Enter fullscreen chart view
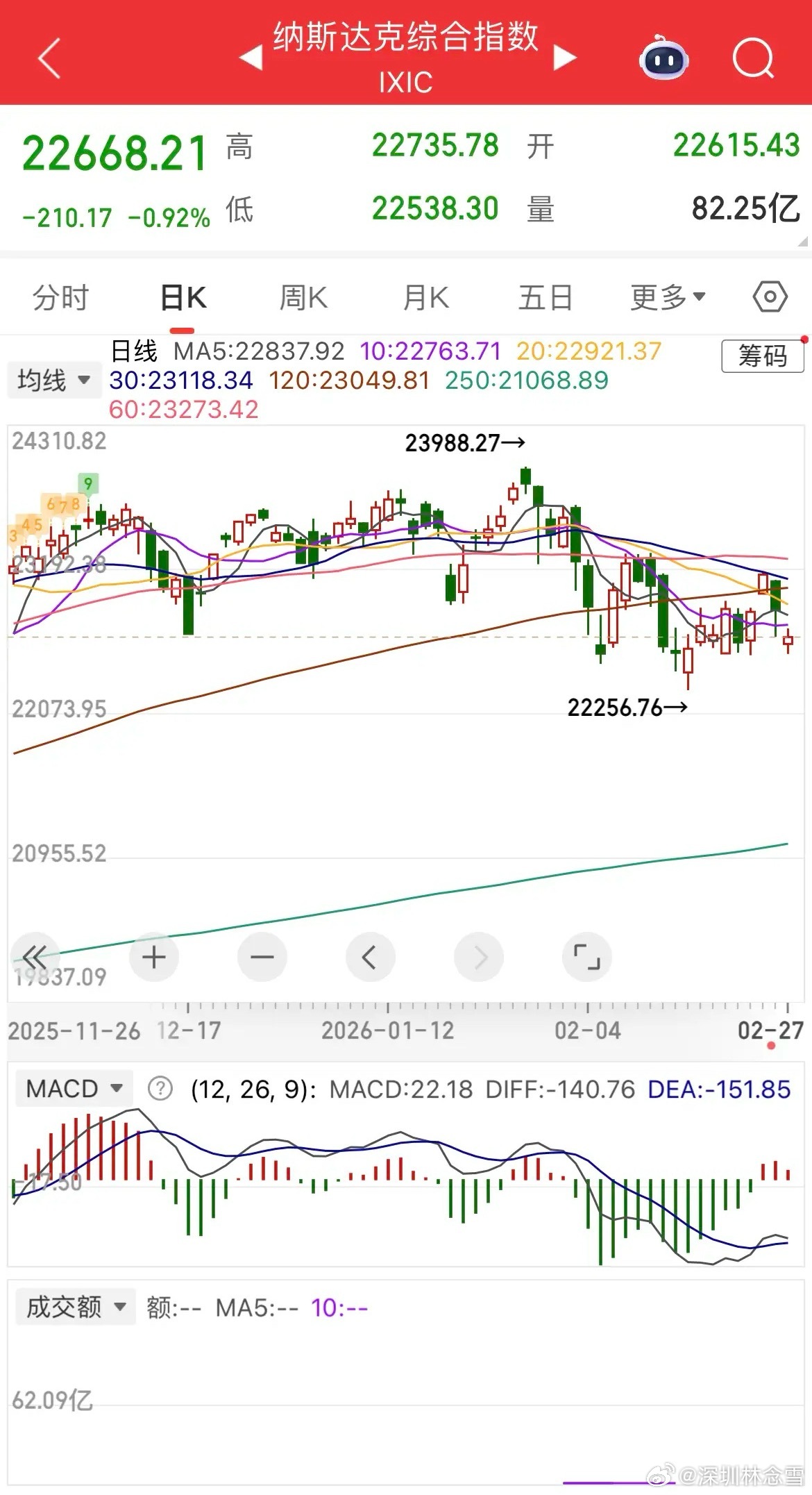The width and height of the screenshot is (812, 1495). pyautogui.click(x=587, y=958)
